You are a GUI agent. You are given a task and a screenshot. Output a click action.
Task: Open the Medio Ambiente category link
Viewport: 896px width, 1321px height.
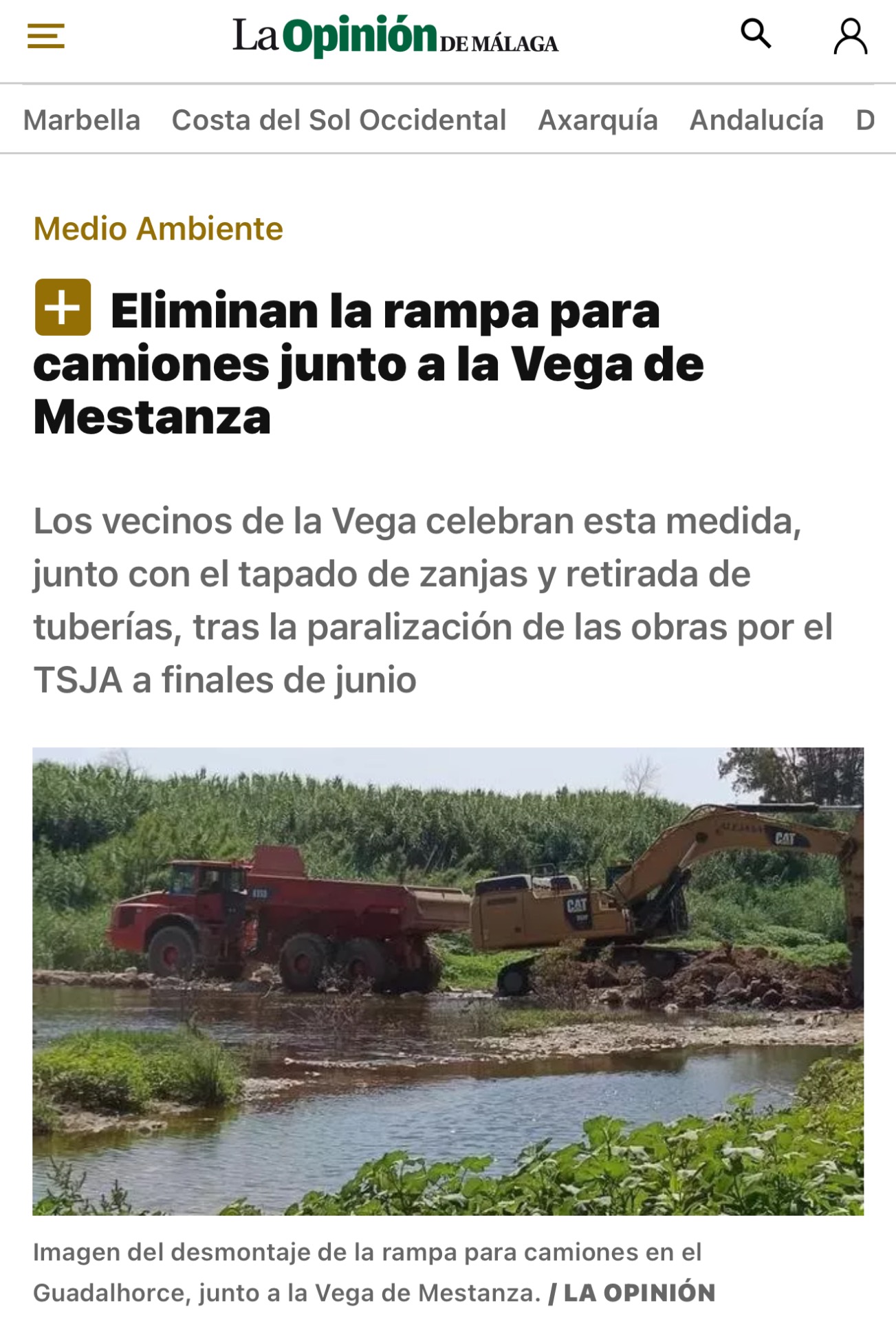tap(158, 228)
